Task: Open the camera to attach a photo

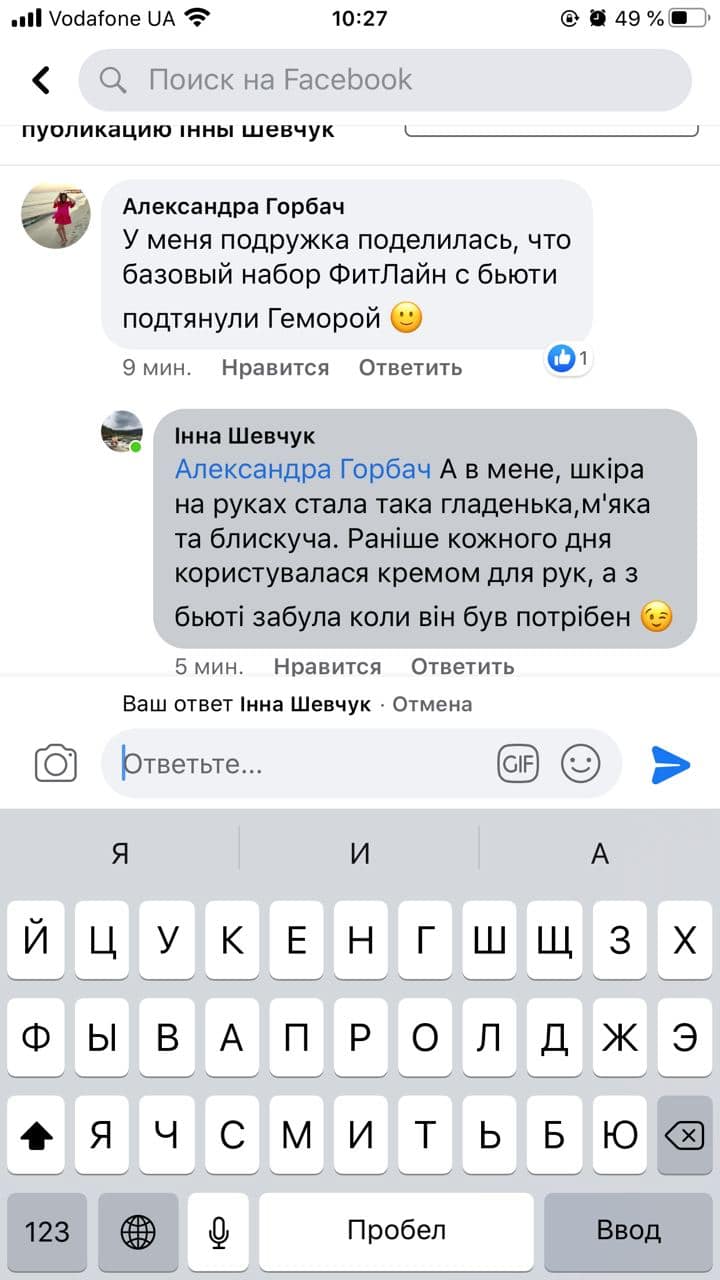Action: click(56, 764)
